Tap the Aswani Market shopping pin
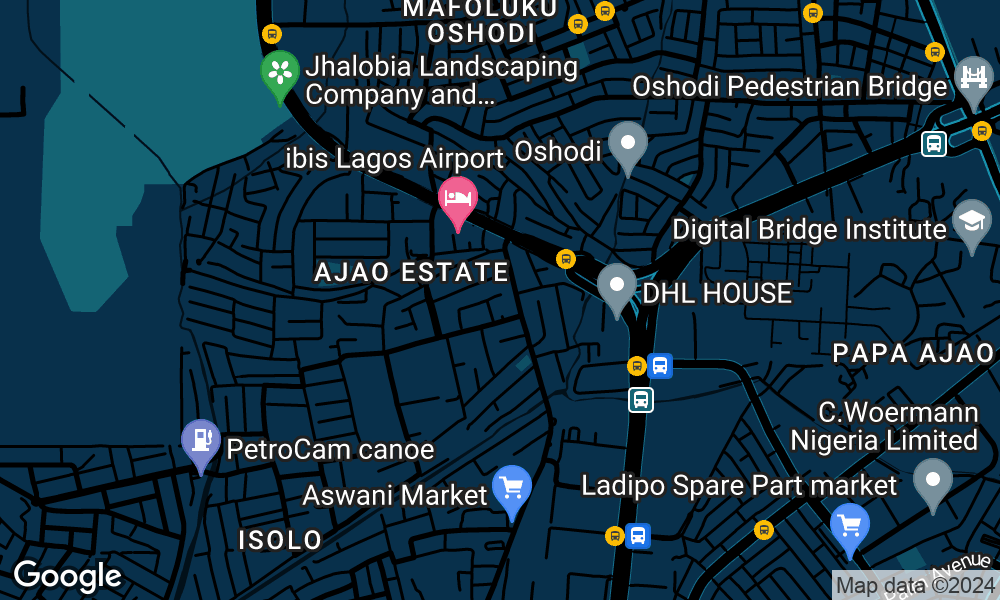The image size is (1000, 600). point(512,489)
